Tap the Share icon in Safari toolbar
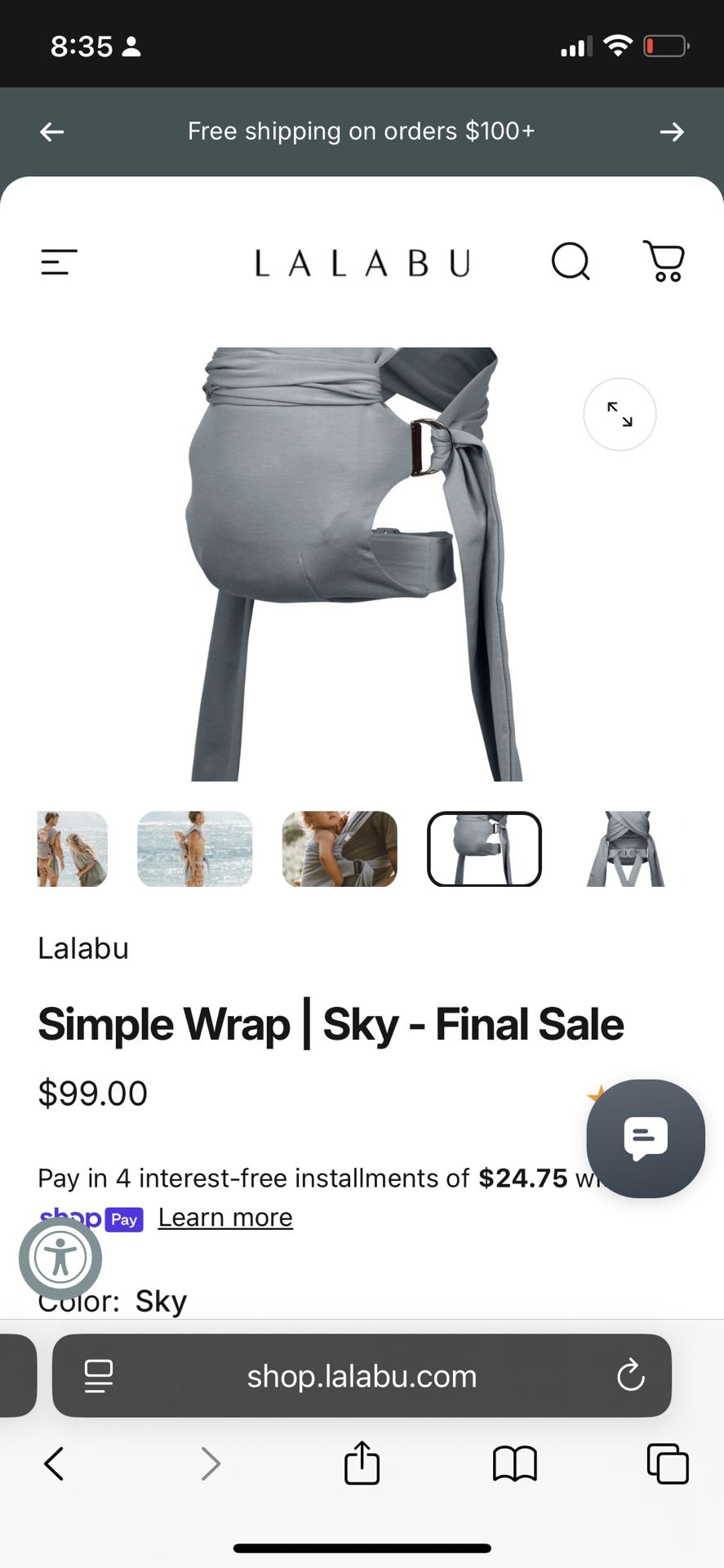 coord(362,1463)
